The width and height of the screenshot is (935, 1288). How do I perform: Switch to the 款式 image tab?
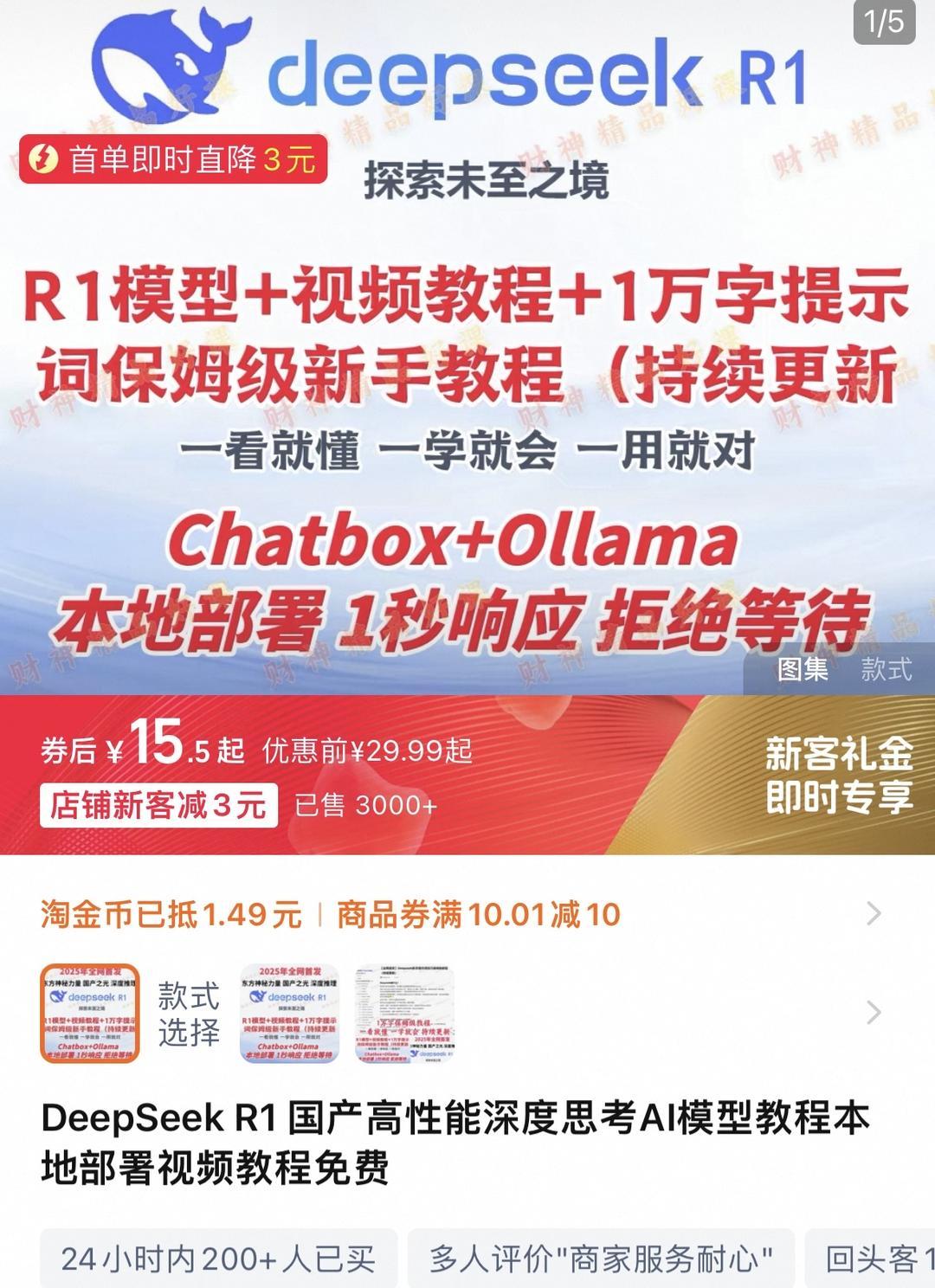tap(886, 669)
